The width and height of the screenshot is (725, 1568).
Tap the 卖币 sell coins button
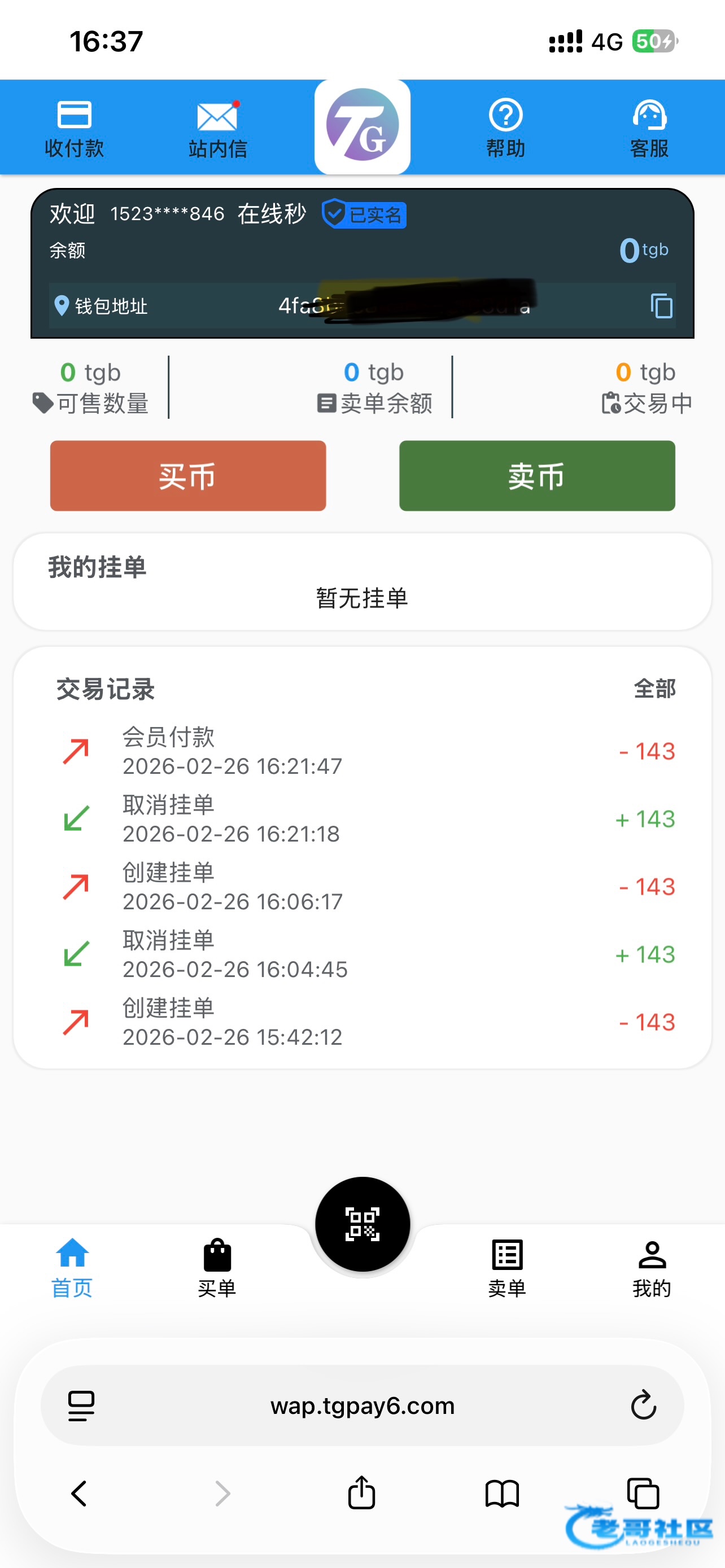(537, 475)
